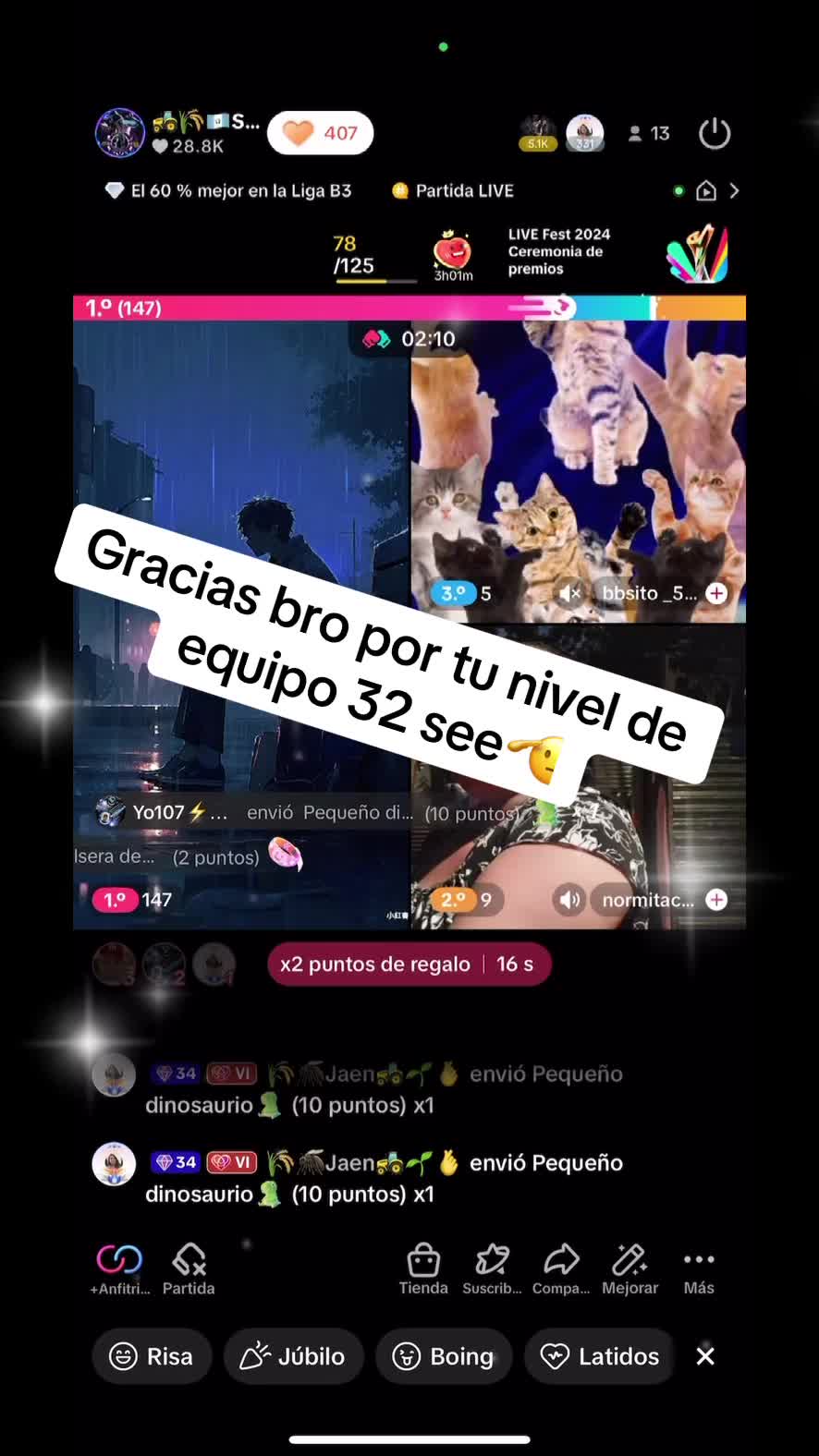This screenshot has height=1456, width=819.
Task: Play the Risa sound effect
Action: pos(152,1356)
